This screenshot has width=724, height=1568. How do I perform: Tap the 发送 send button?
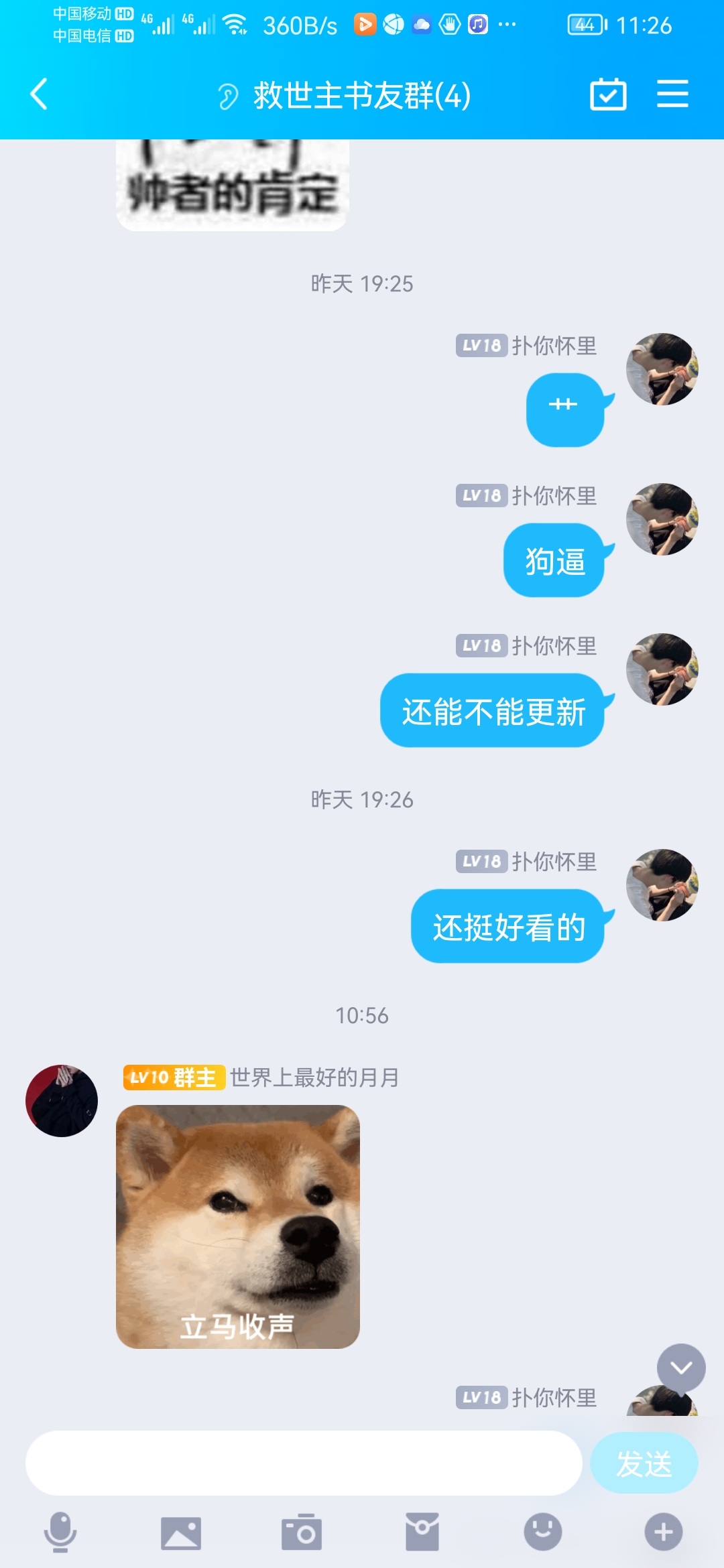pos(644,1463)
